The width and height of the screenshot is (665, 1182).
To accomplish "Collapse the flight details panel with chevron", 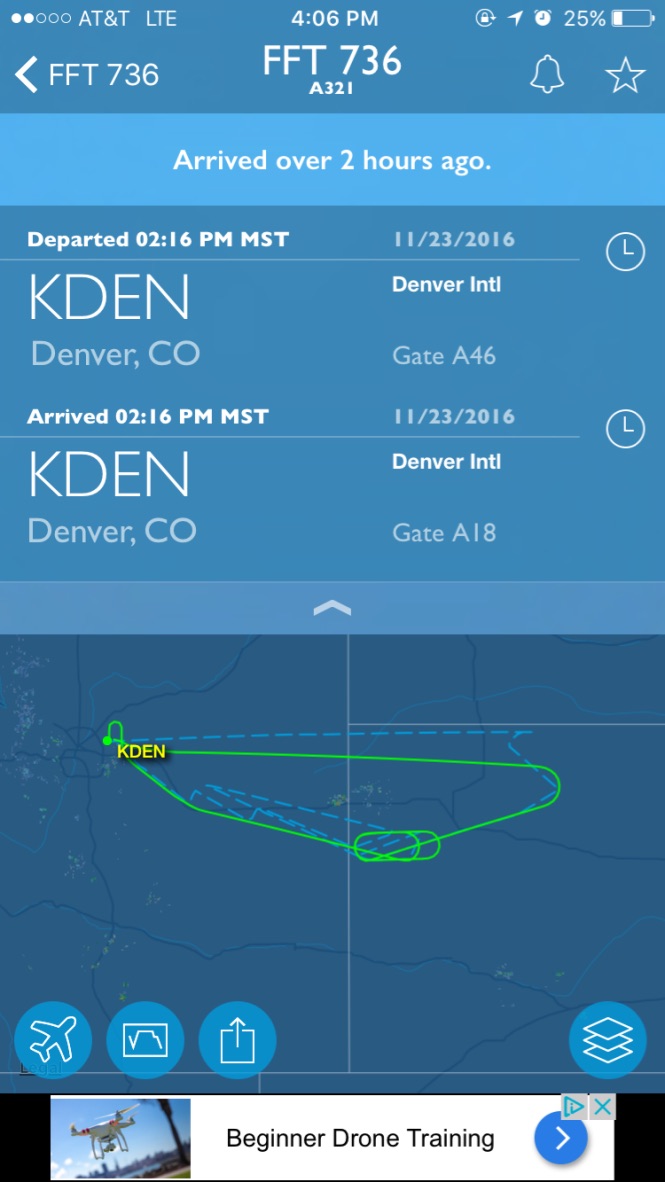I will (x=332, y=608).
